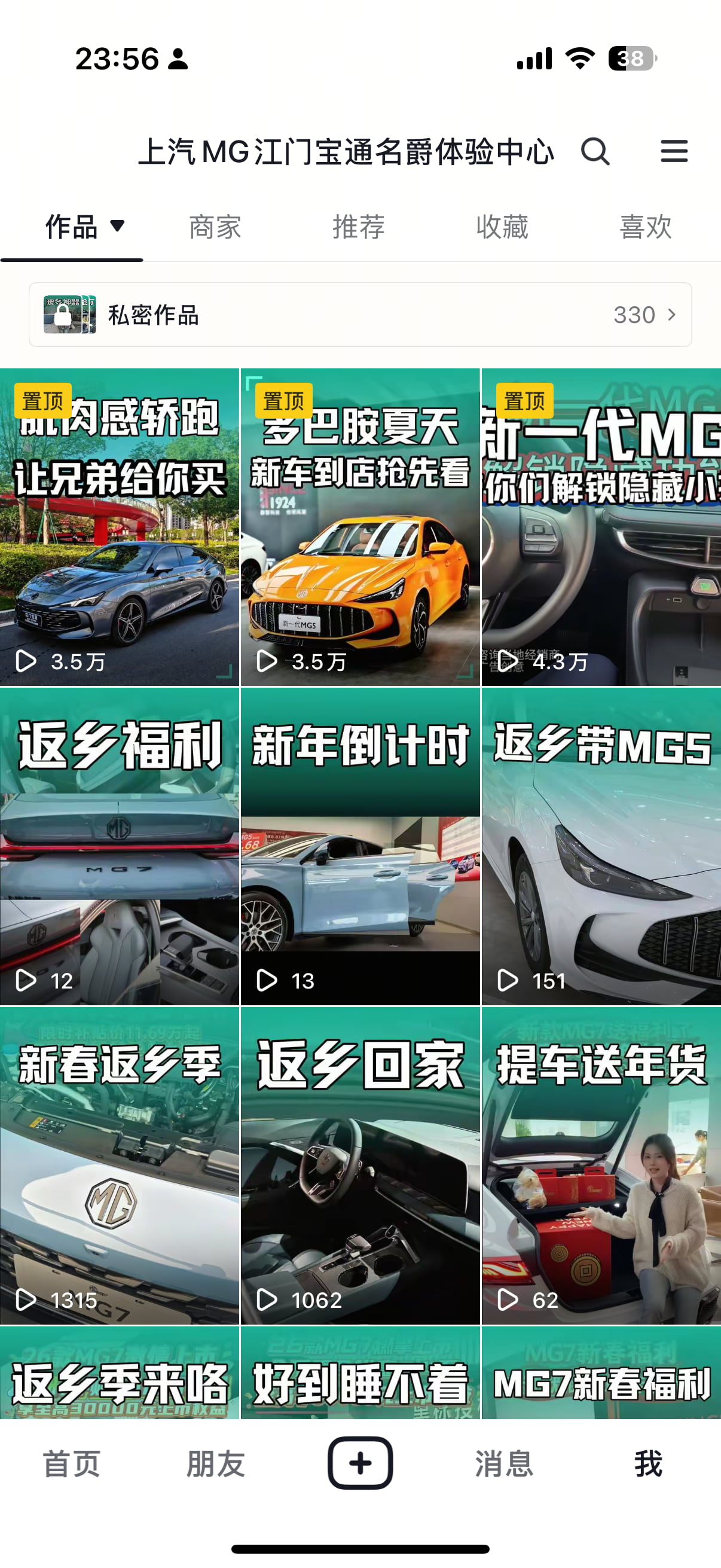
Task: Play the pinned 让兄弟给你买 video
Action: (119, 527)
